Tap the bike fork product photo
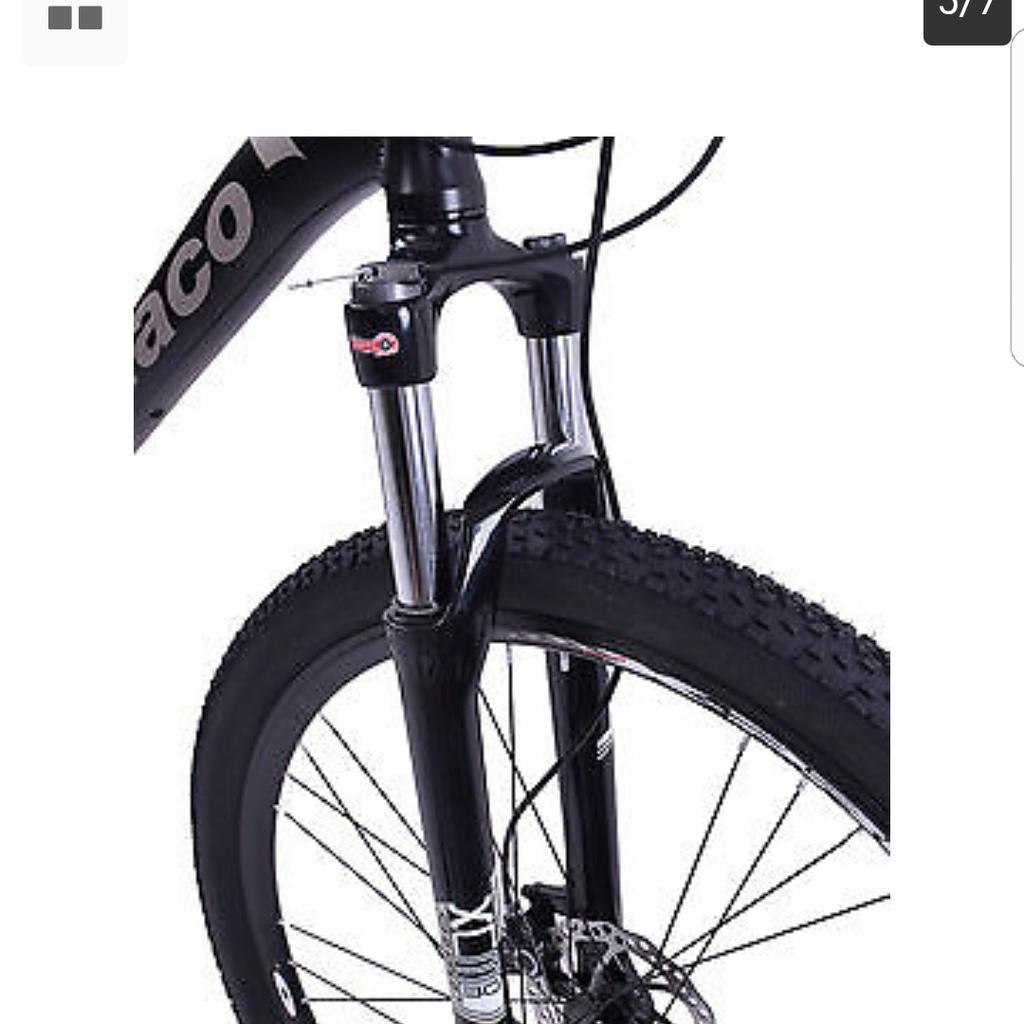The image size is (1024, 1024). click(x=511, y=580)
